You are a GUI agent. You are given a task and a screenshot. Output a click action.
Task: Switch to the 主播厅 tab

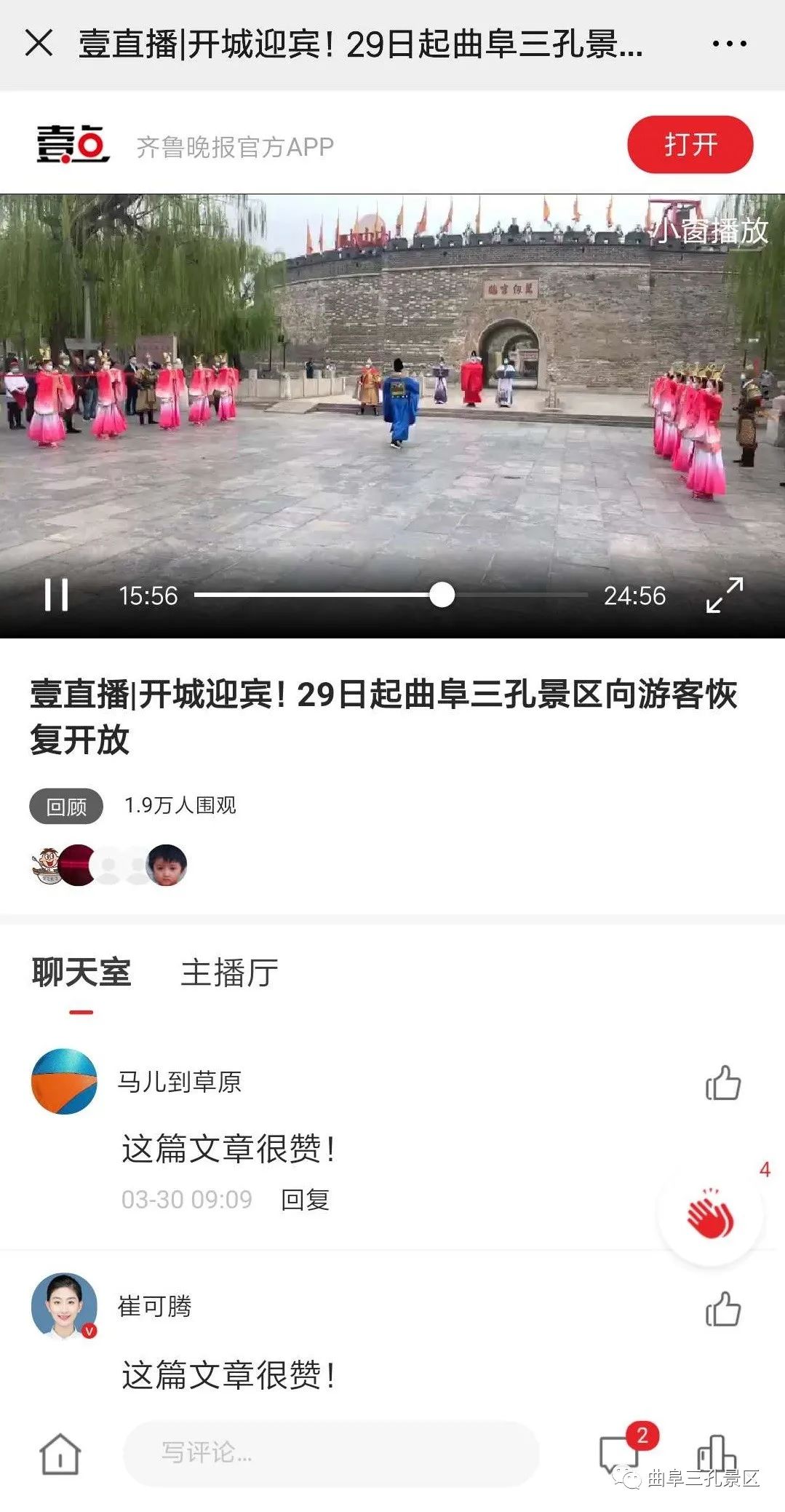229,973
